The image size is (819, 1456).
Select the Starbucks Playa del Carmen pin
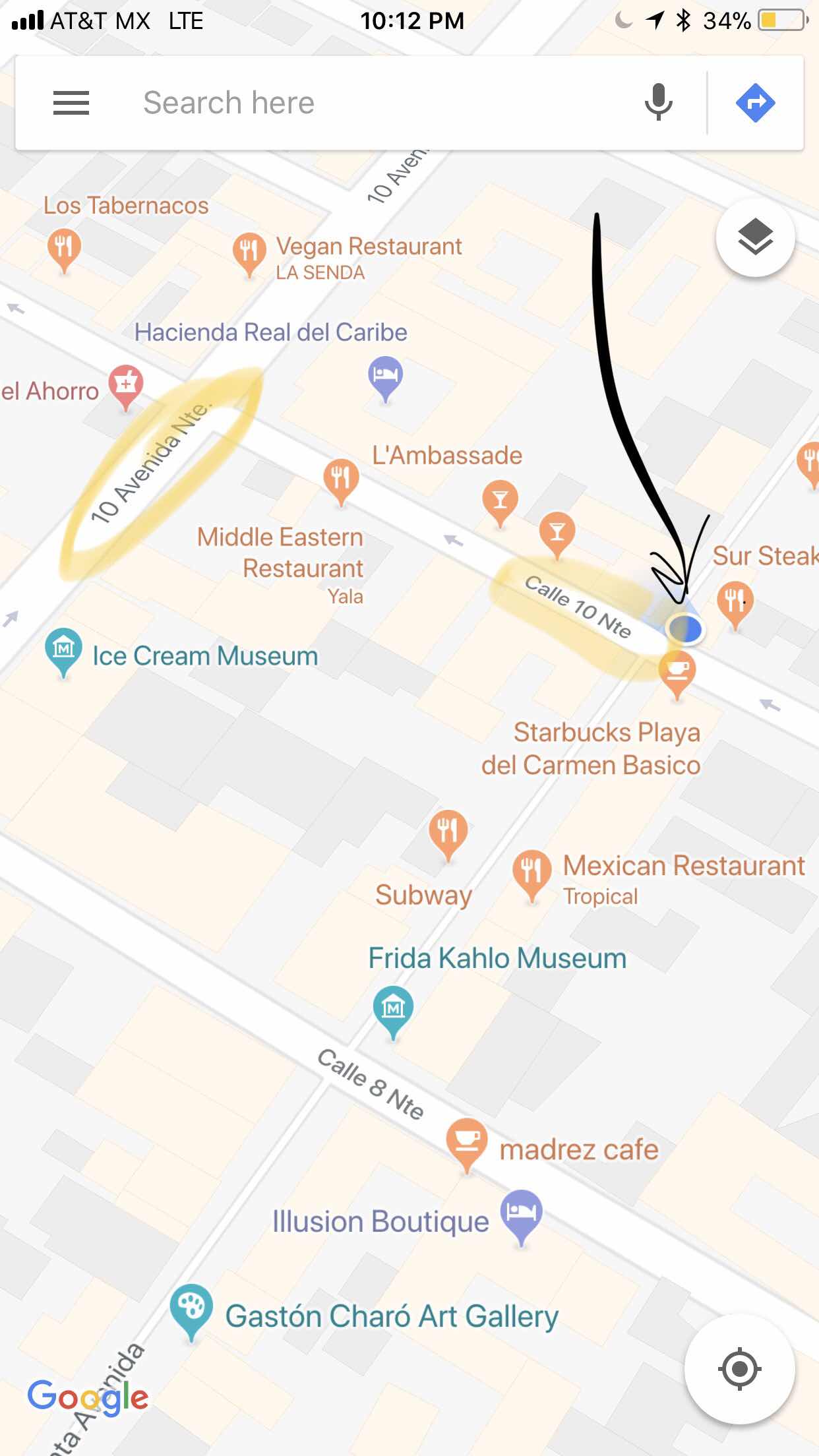677,671
